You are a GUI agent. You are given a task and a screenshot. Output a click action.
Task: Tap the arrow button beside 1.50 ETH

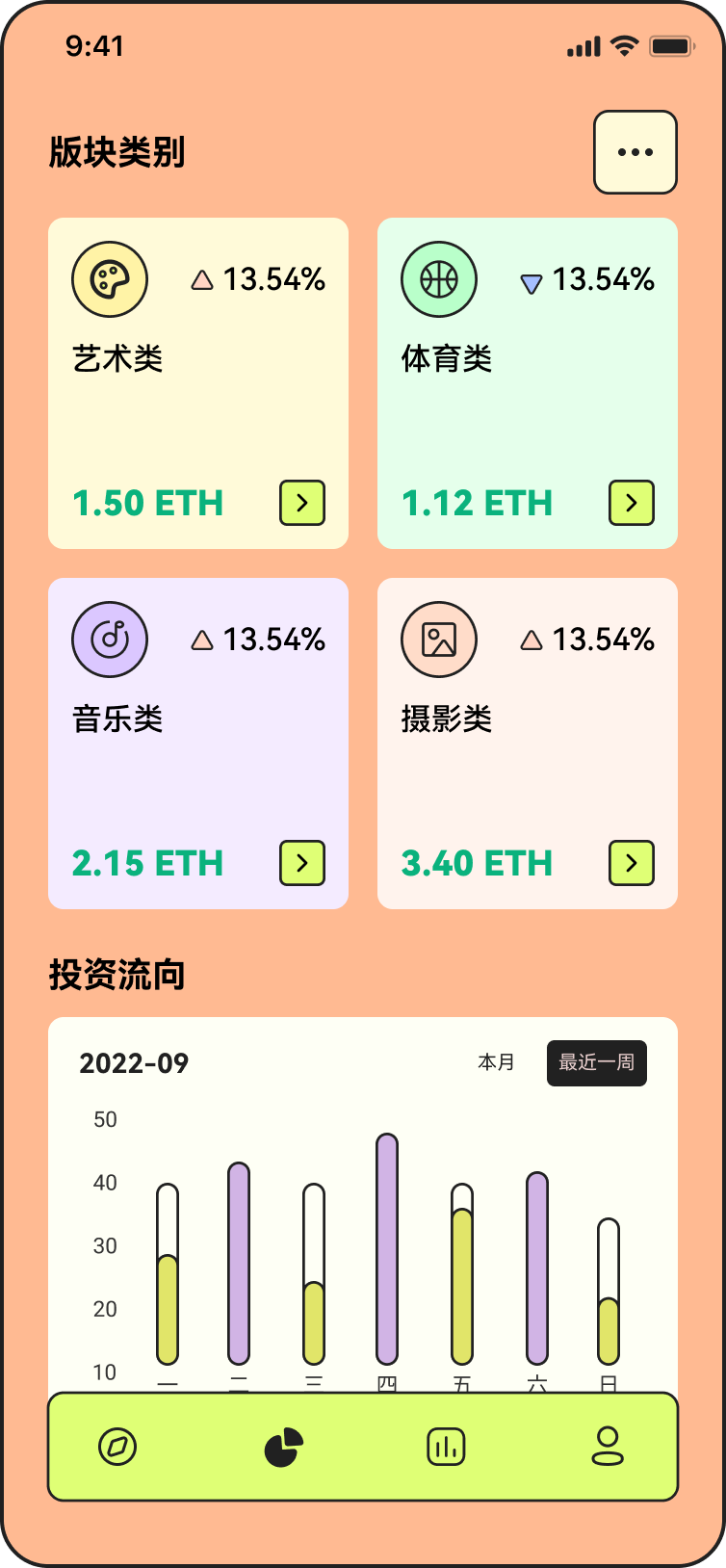coord(302,503)
